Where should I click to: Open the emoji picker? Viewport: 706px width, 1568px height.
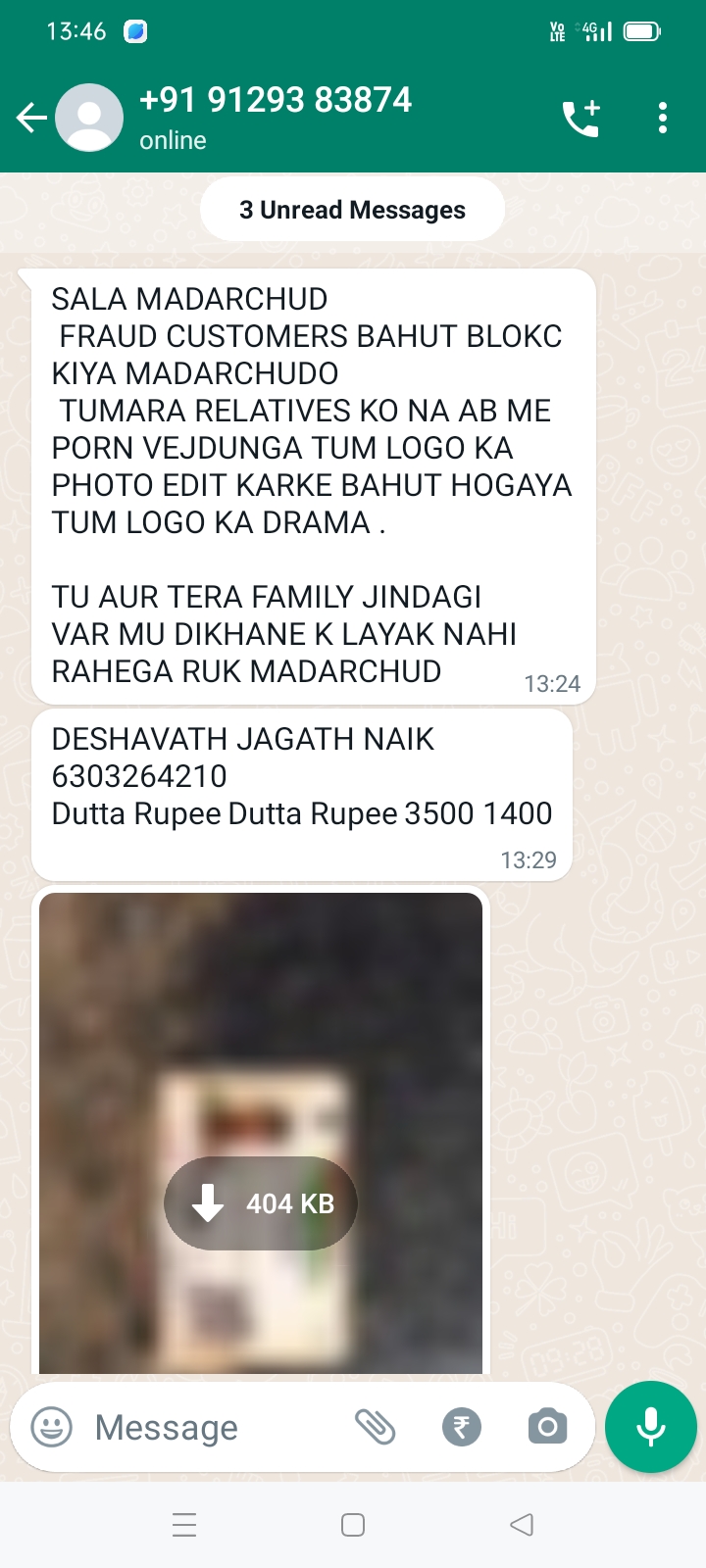point(52,1427)
